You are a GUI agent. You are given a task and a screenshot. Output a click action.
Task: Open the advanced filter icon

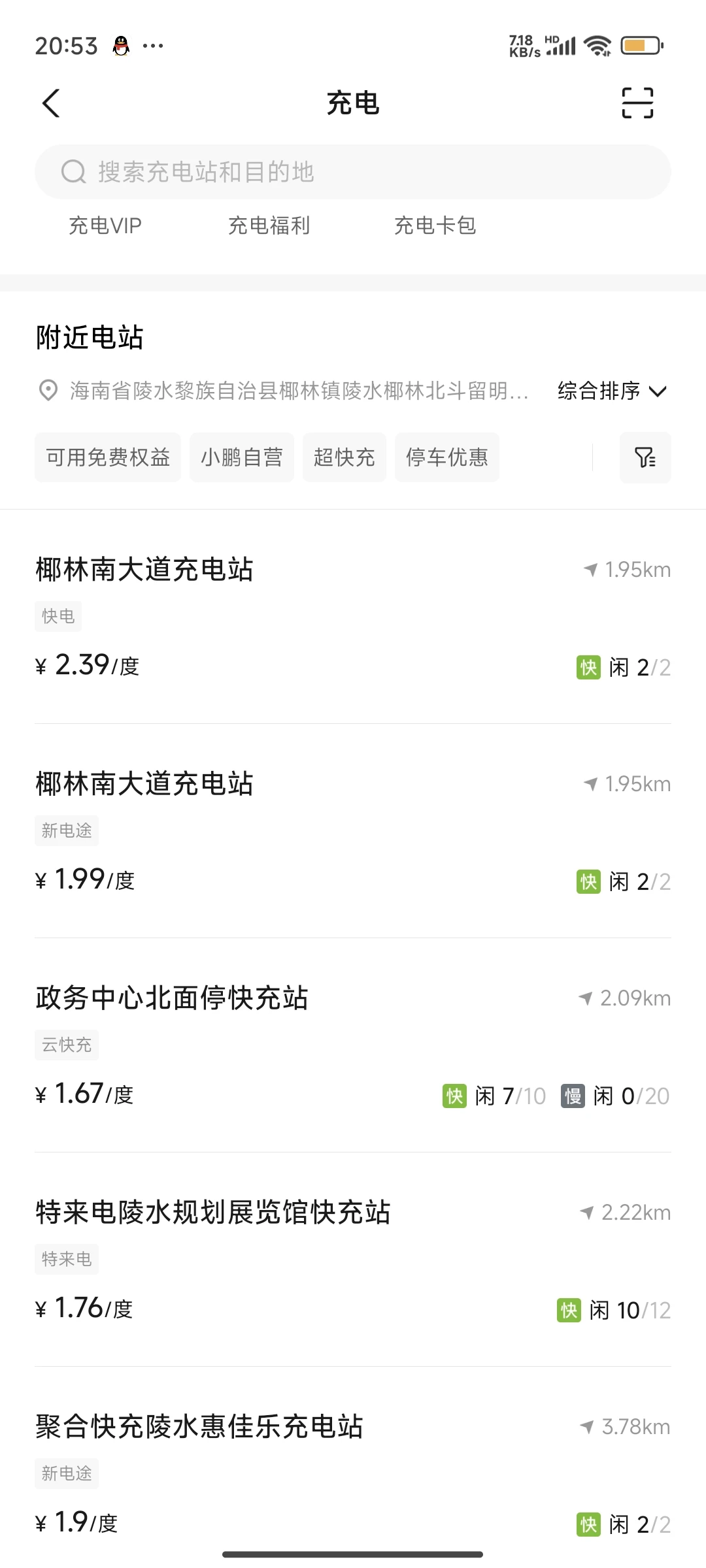645,457
